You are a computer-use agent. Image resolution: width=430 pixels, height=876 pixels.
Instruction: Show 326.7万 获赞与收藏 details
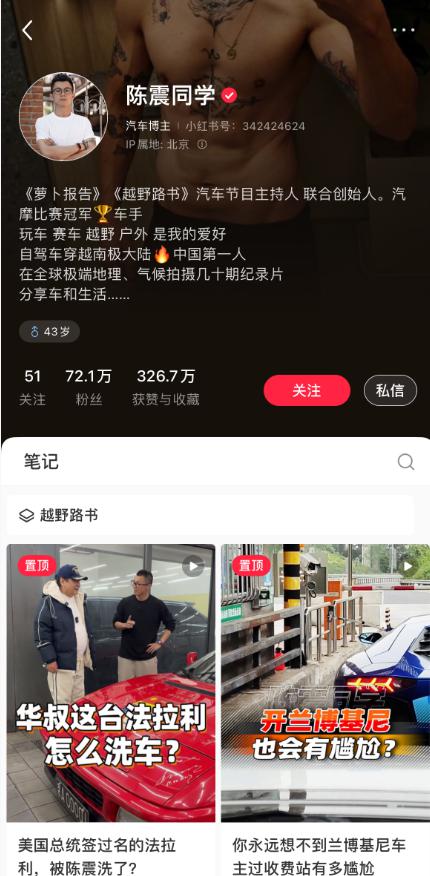[x=166, y=388]
